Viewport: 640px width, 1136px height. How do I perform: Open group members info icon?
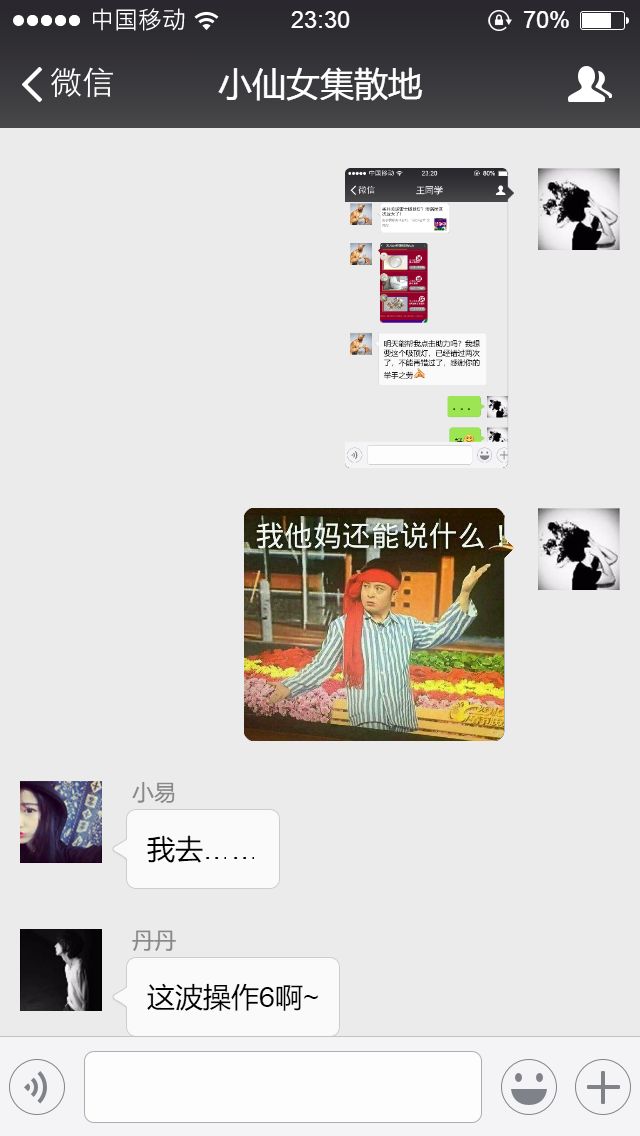(x=589, y=85)
